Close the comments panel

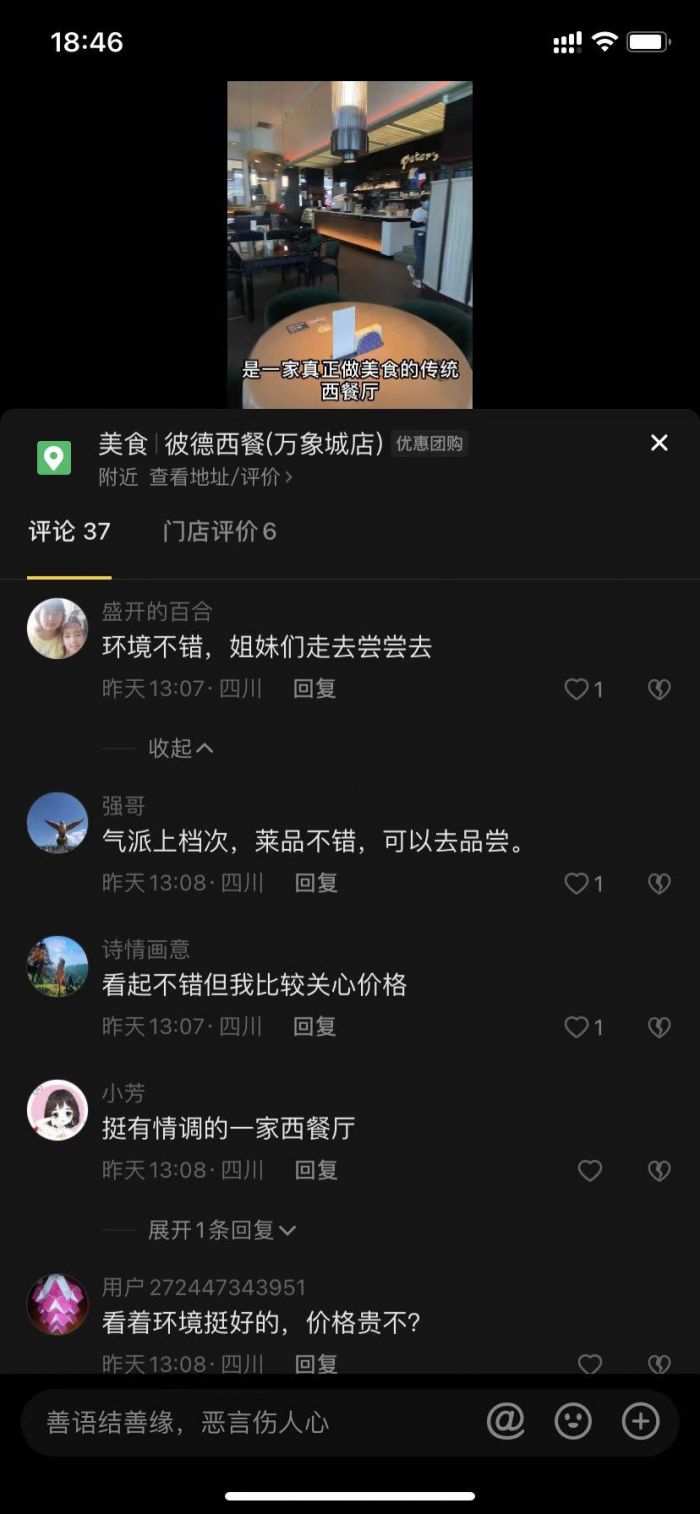point(659,443)
